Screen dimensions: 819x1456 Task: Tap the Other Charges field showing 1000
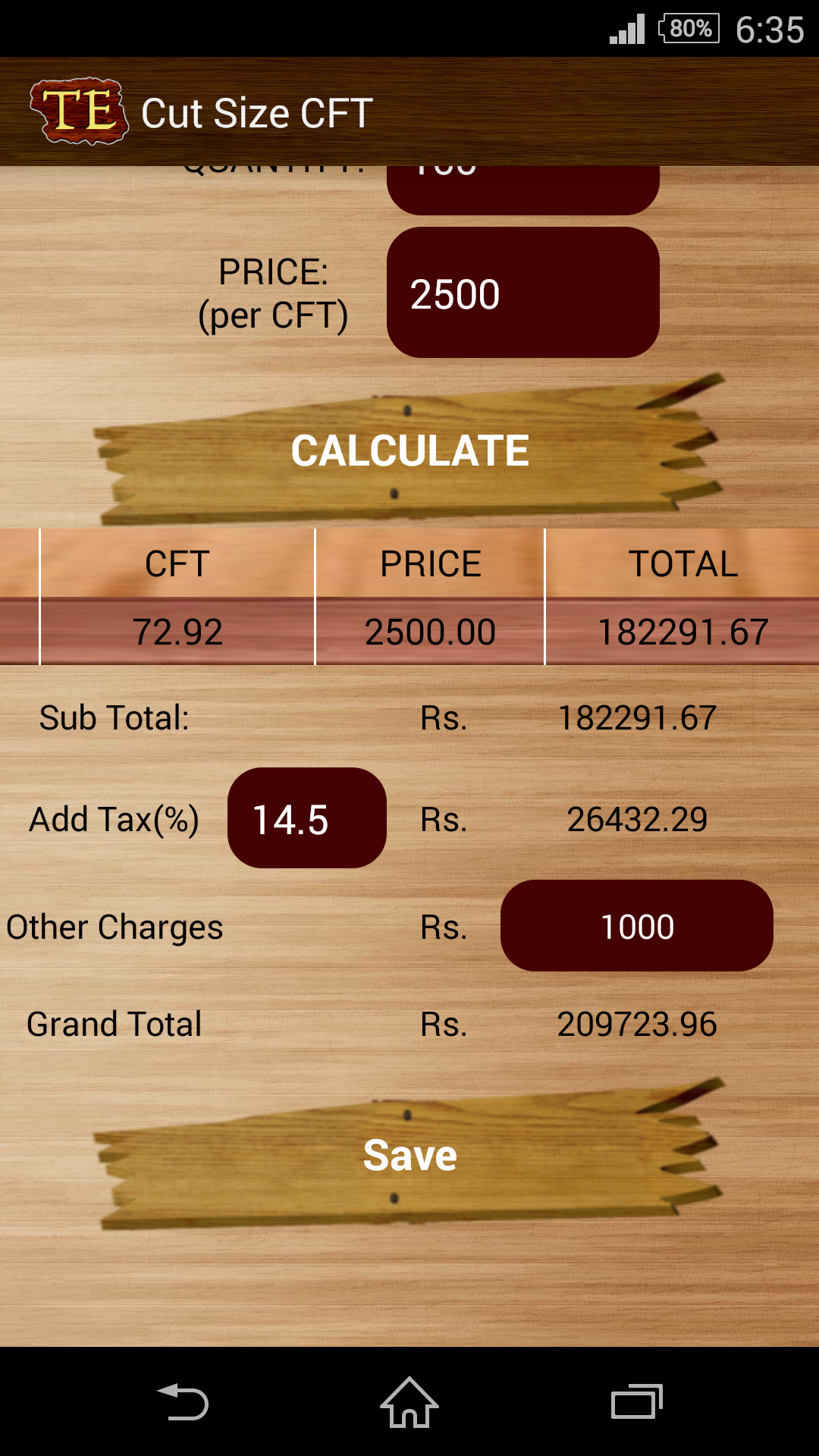point(635,926)
